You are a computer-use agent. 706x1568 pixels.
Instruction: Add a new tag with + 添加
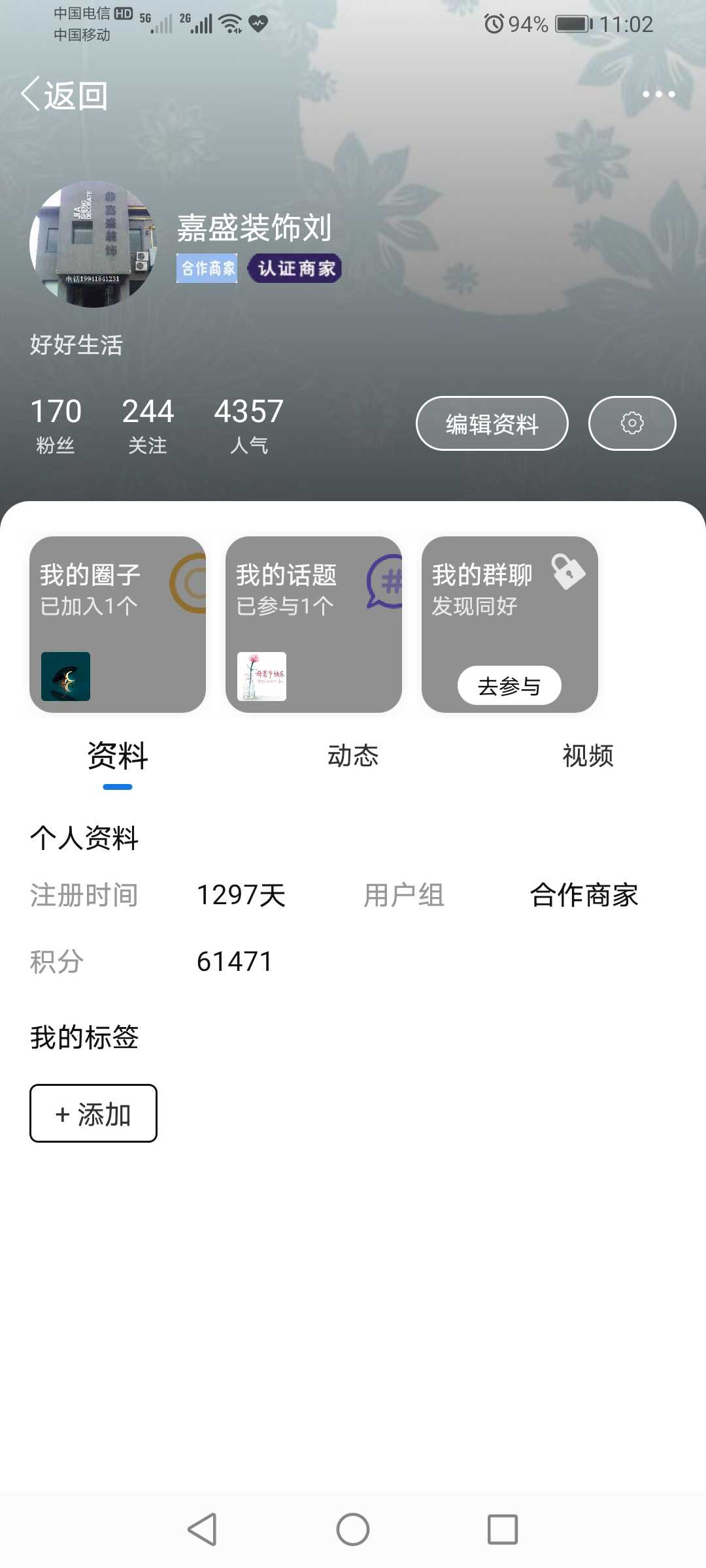point(93,1113)
